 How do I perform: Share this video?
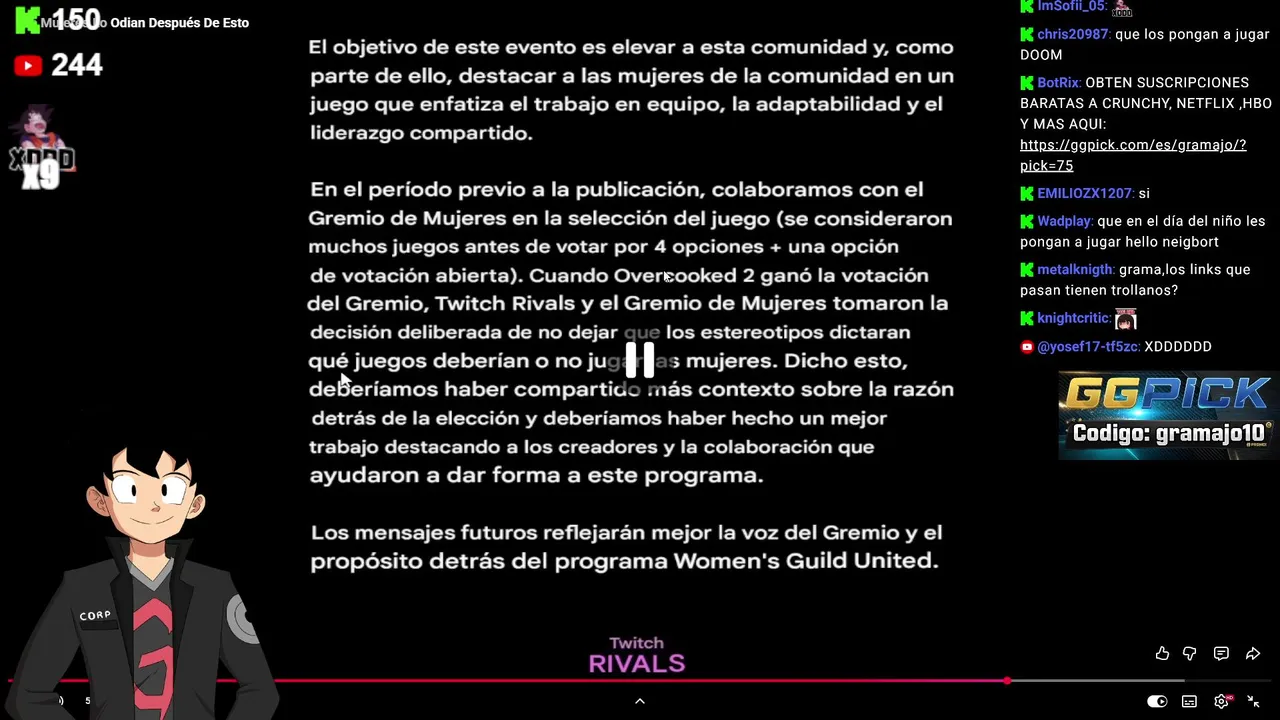pyautogui.click(x=1253, y=653)
